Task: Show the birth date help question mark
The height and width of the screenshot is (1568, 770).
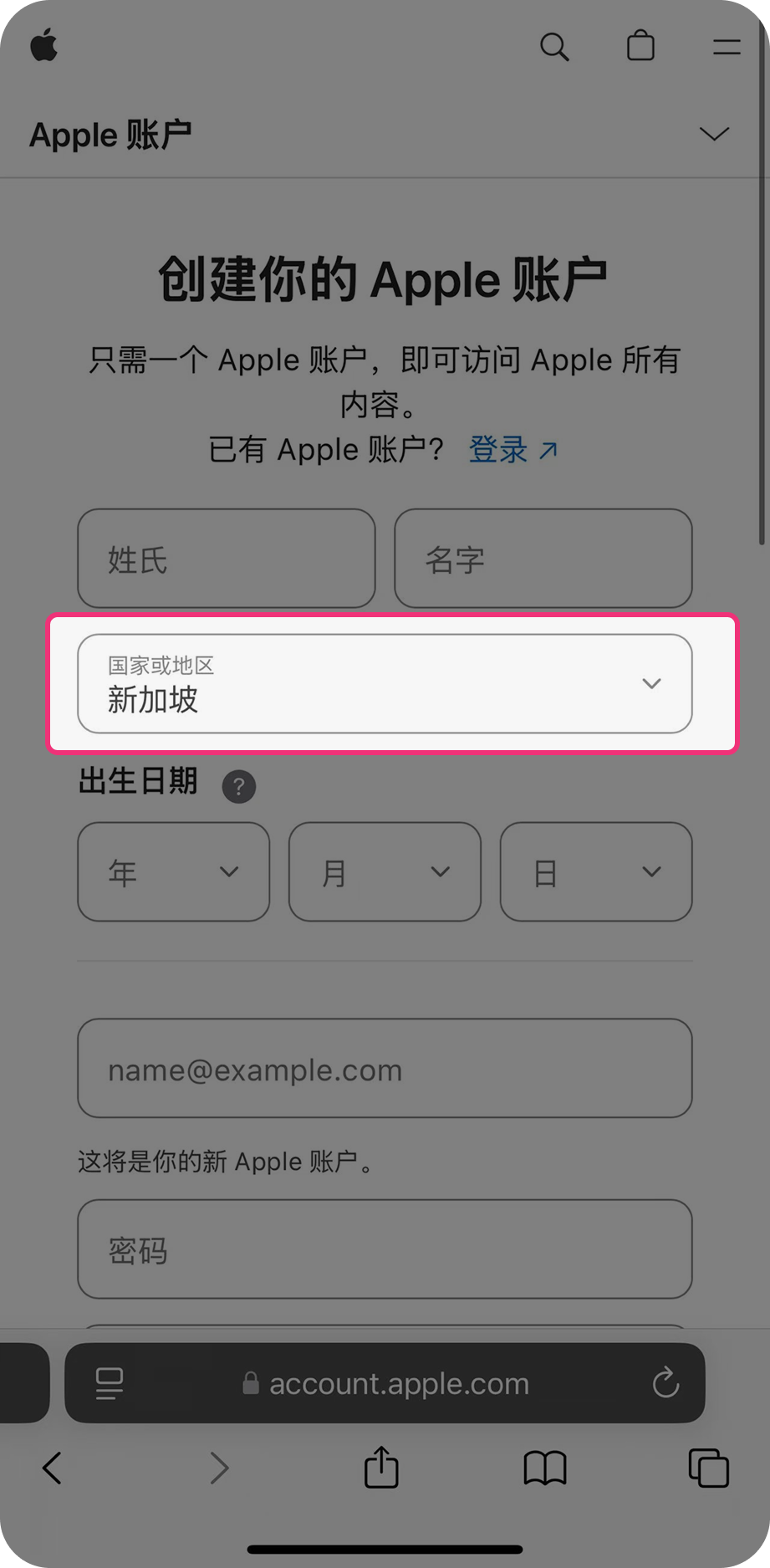Action: pos(239,786)
